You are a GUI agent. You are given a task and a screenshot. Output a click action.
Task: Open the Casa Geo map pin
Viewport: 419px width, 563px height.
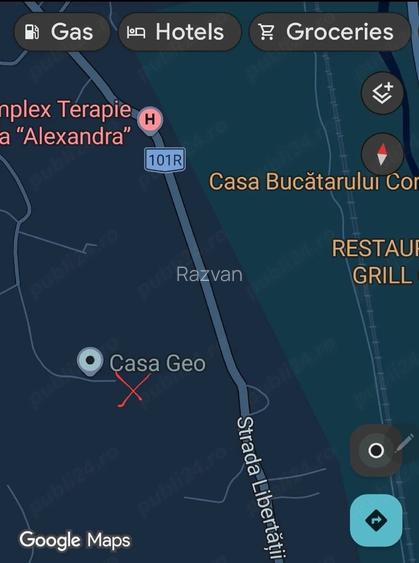pyautogui.click(x=90, y=361)
